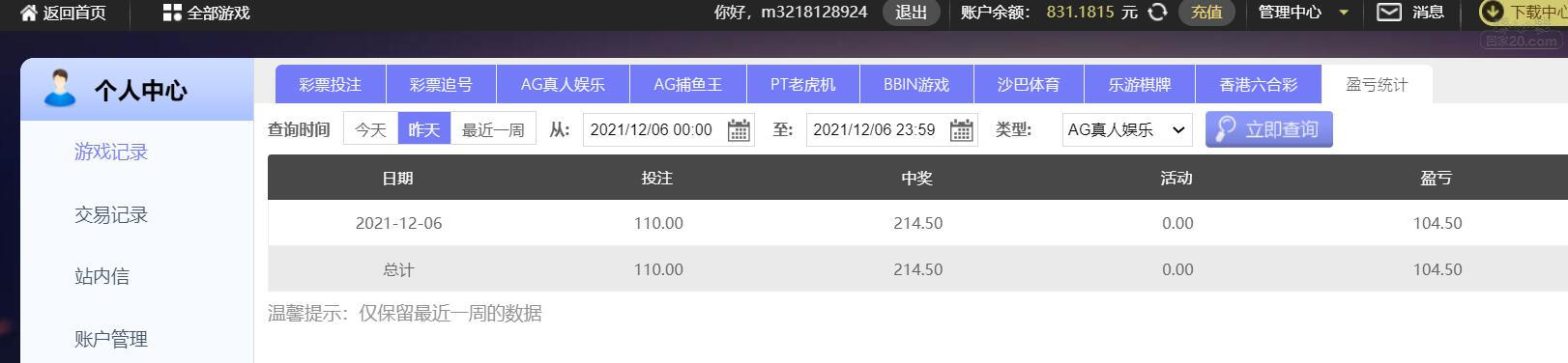
Task: Switch to the 彩票投注 tab
Action: (331, 85)
